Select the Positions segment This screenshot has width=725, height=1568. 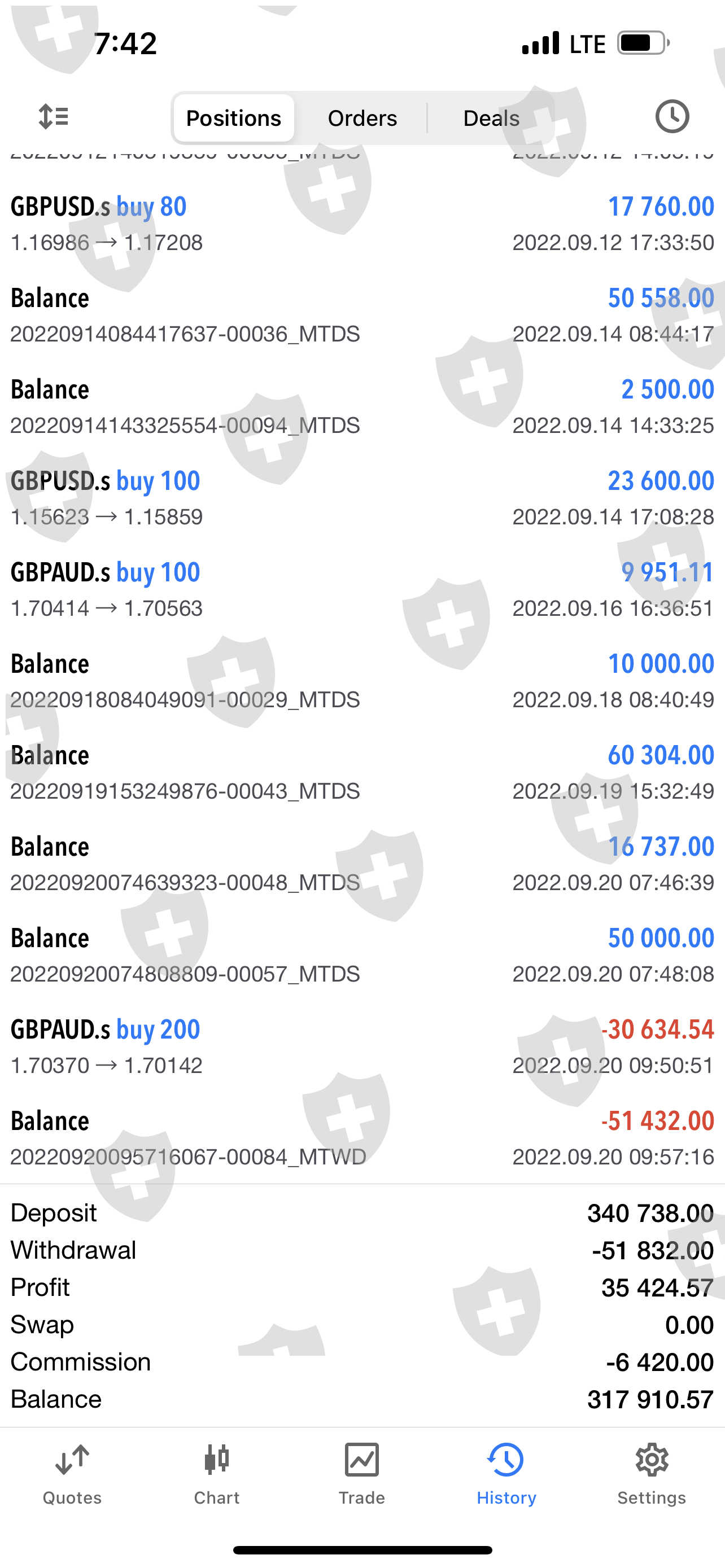[234, 118]
